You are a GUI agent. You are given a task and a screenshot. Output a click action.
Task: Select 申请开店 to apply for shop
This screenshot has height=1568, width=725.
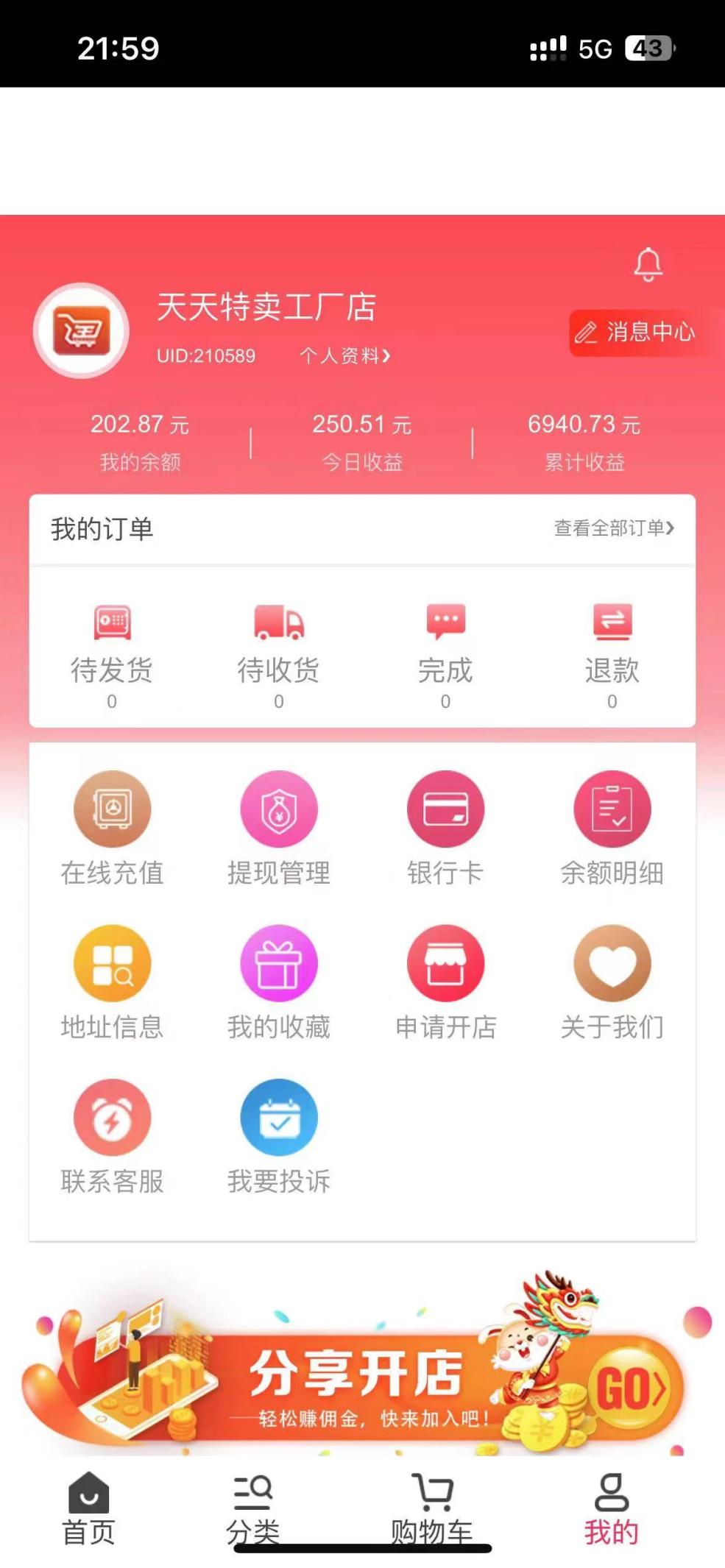445,982
